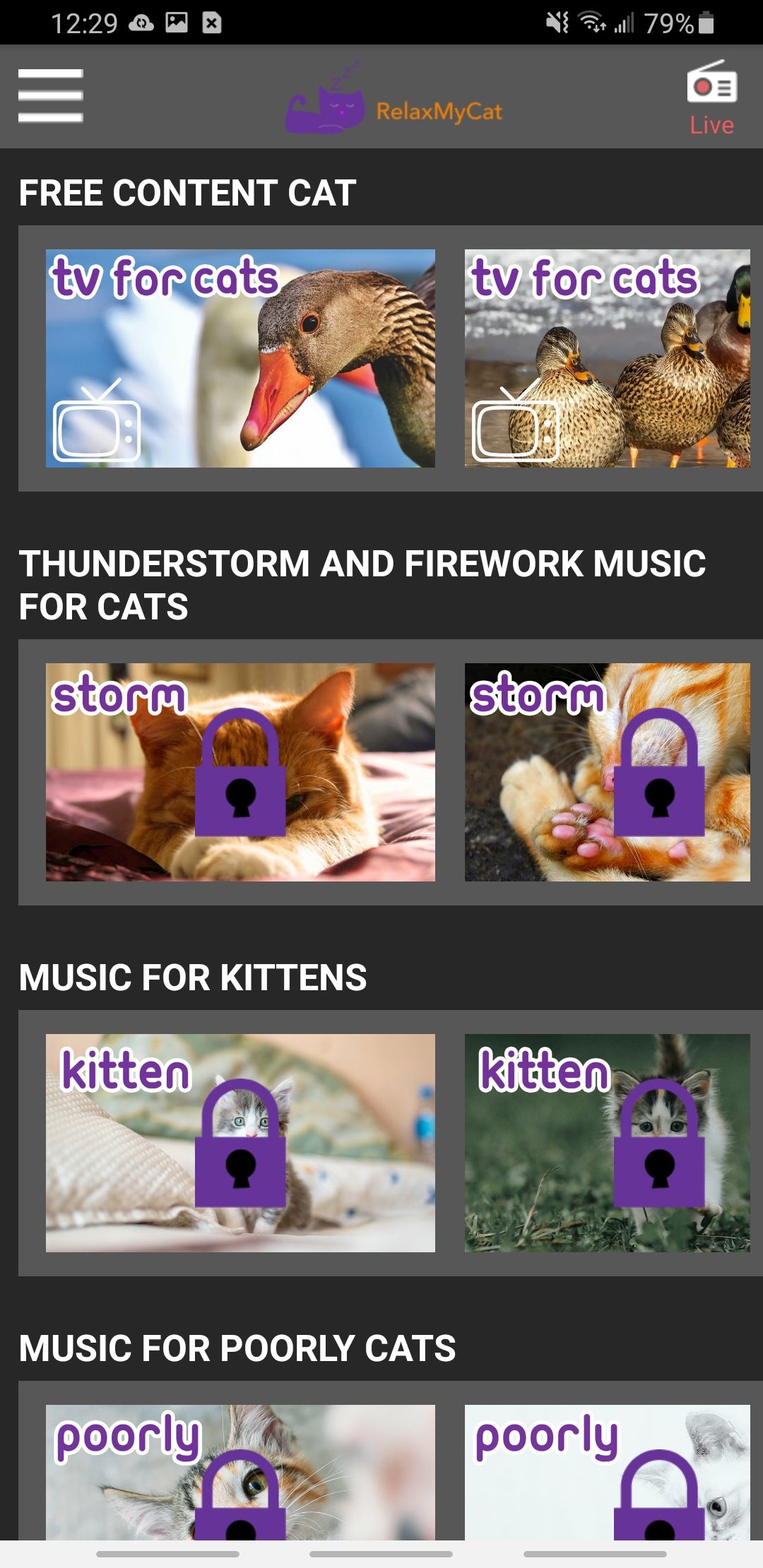Open the Live radio stream
Screen dimensions: 763x1568
[712, 125]
